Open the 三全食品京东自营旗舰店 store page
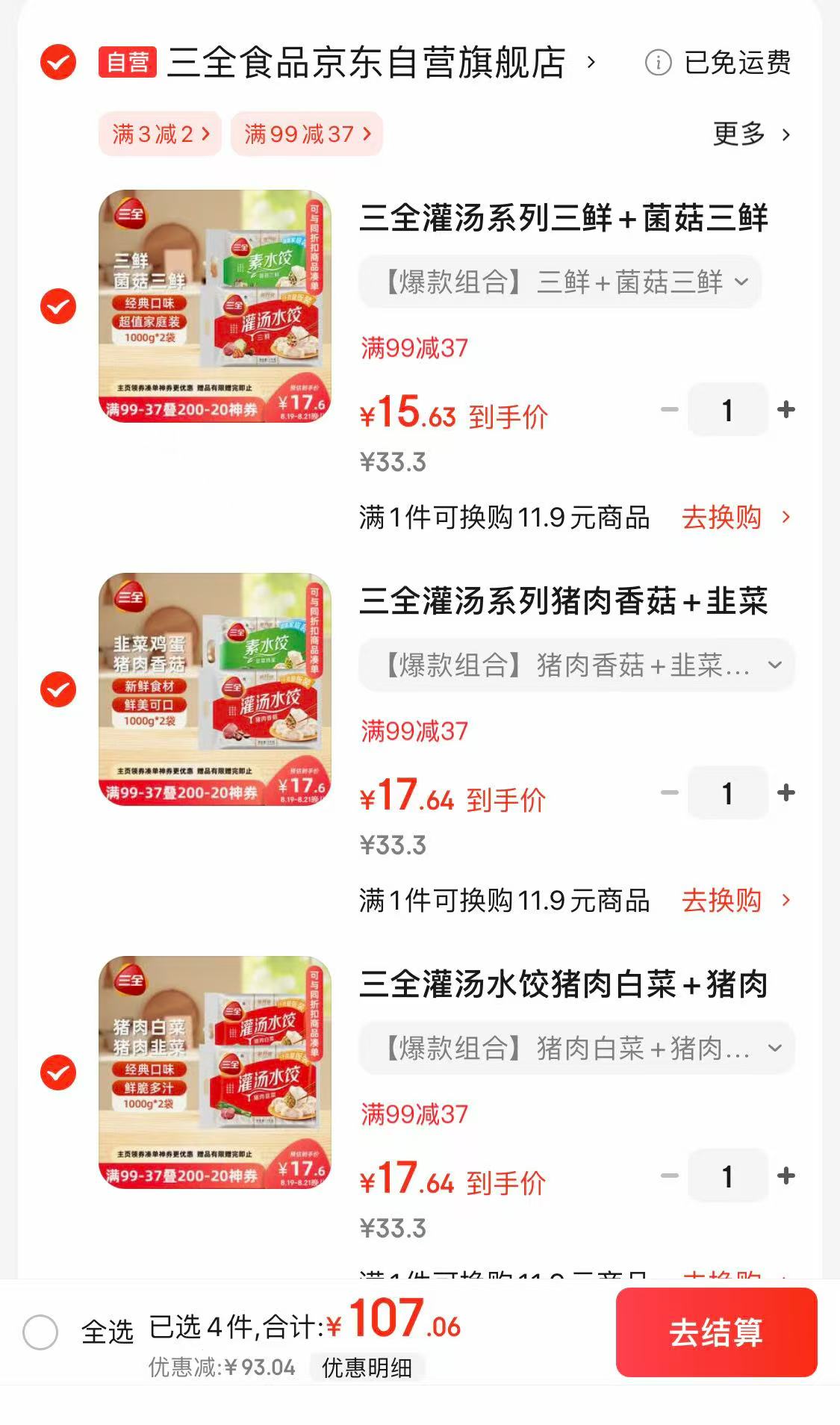Screen dimensions: 840x1425 click(x=366, y=62)
